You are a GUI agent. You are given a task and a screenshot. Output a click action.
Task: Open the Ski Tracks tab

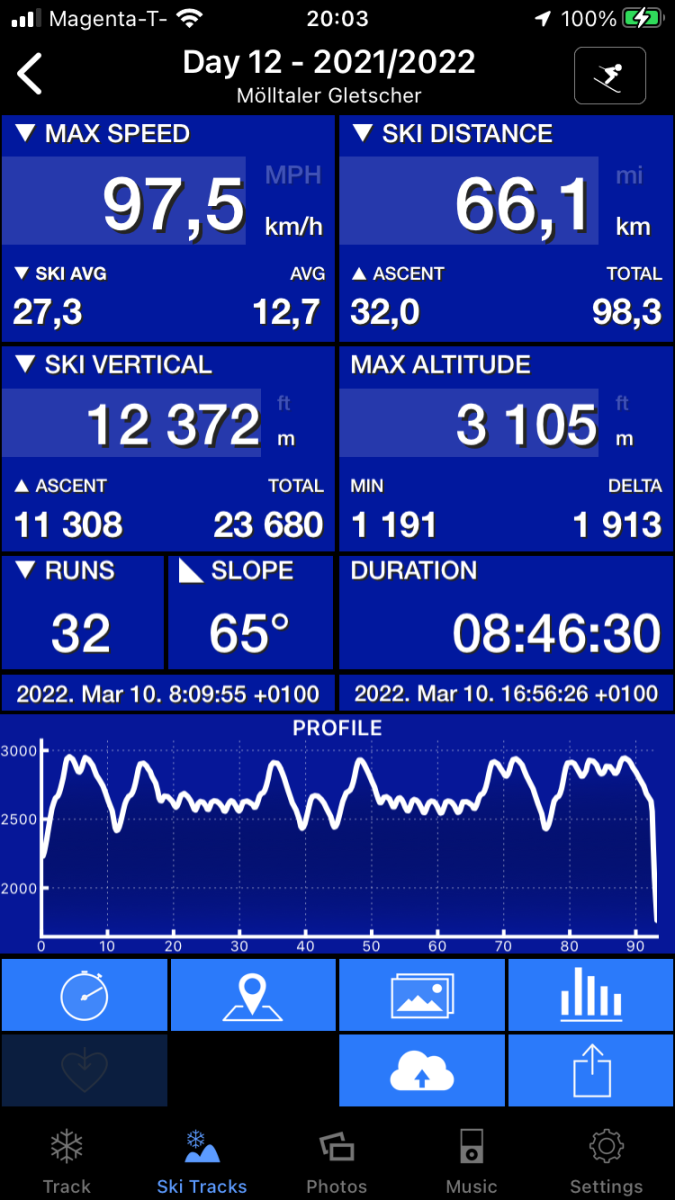pyautogui.click(x=202, y=1160)
